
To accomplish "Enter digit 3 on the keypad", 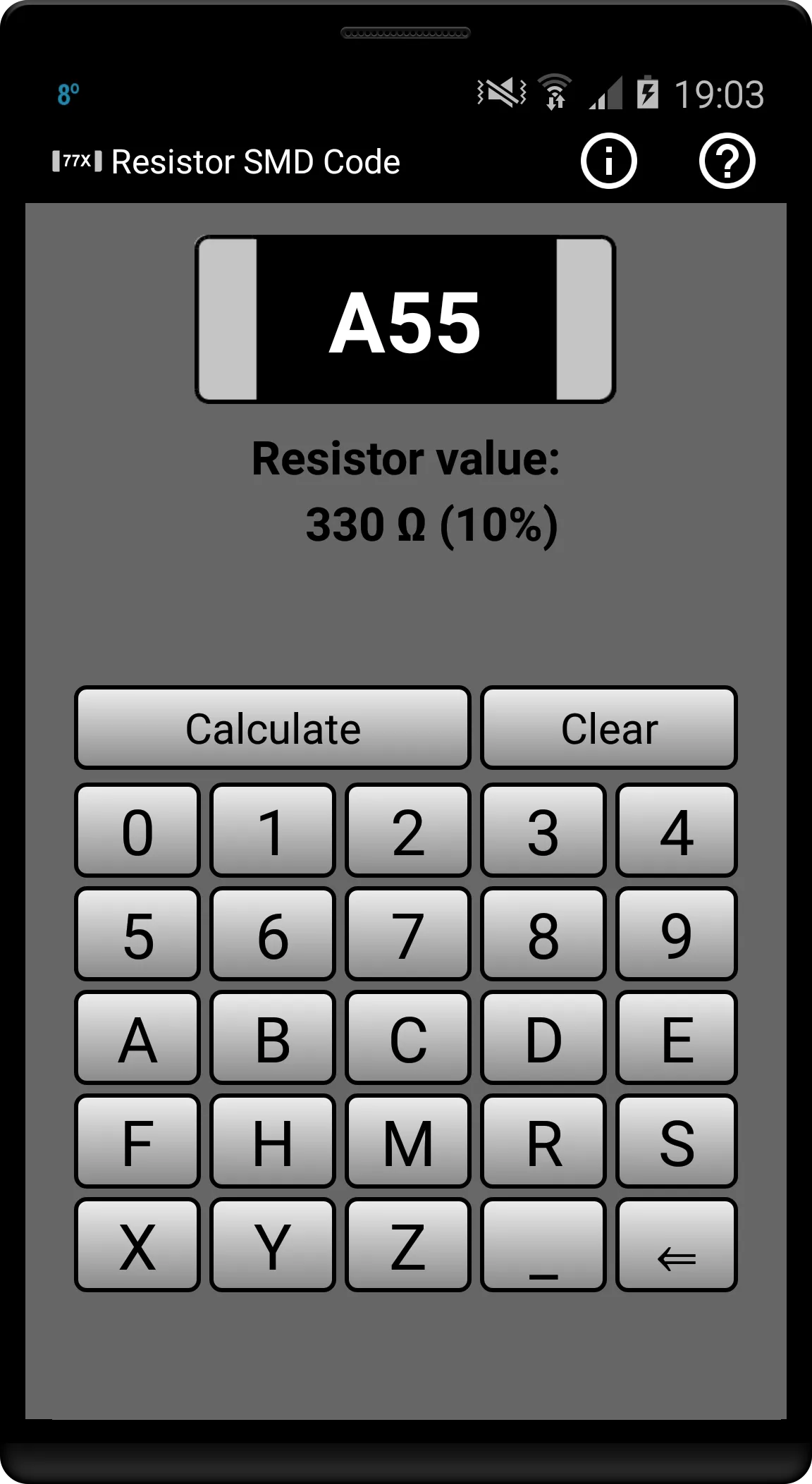I will click(543, 830).
